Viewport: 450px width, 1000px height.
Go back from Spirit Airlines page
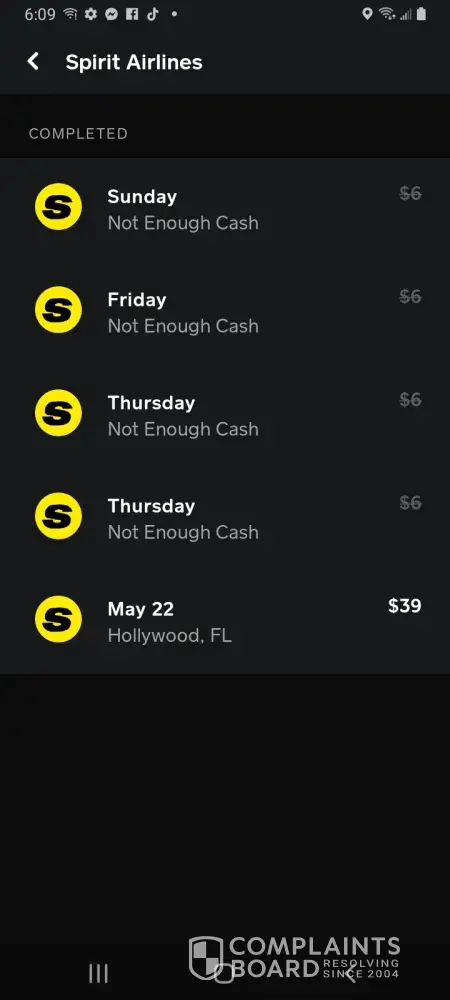tap(33, 62)
